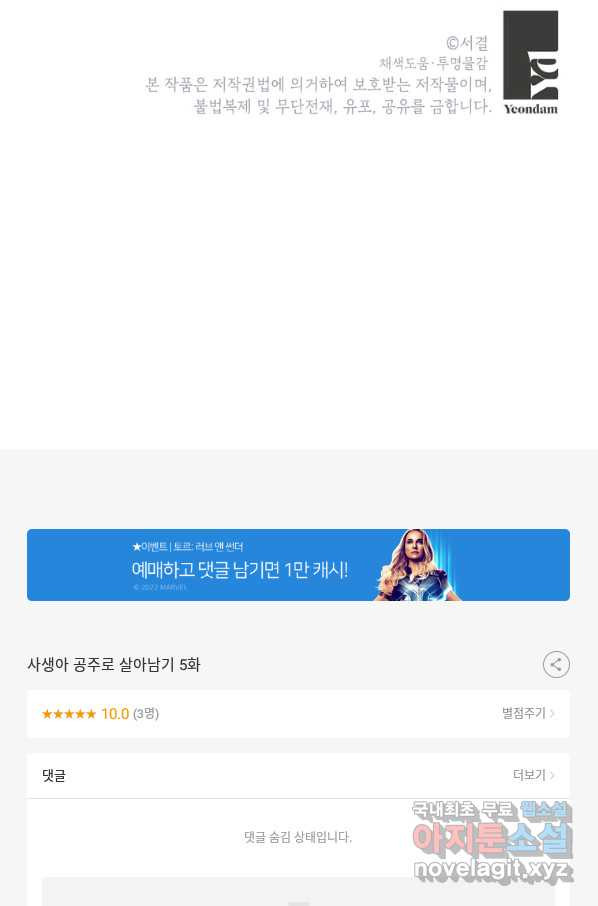598x906 pixels.
Task: Open the Thor event banner
Action: (298, 565)
